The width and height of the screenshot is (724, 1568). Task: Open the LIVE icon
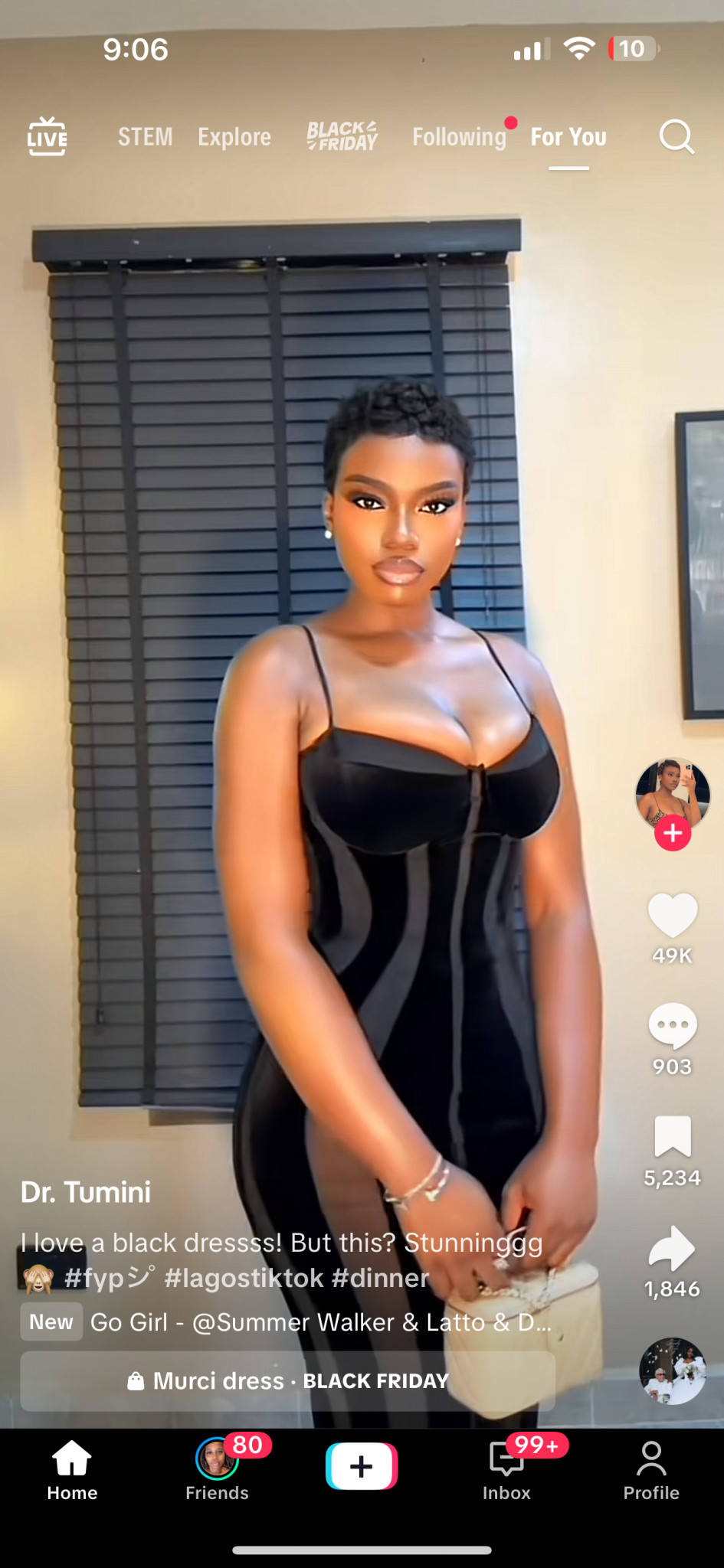(48, 137)
